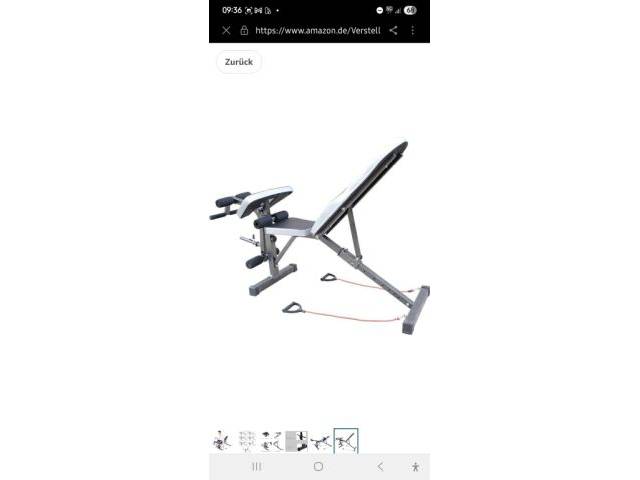Go to the home screen
The height and width of the screenshot is (480, 640).
tap(318, 467)
